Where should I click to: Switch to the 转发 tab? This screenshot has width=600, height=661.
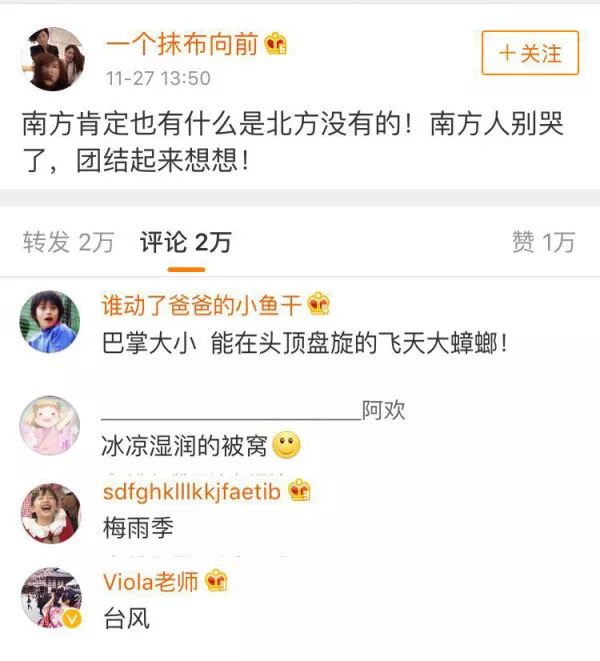coord(68,242)
